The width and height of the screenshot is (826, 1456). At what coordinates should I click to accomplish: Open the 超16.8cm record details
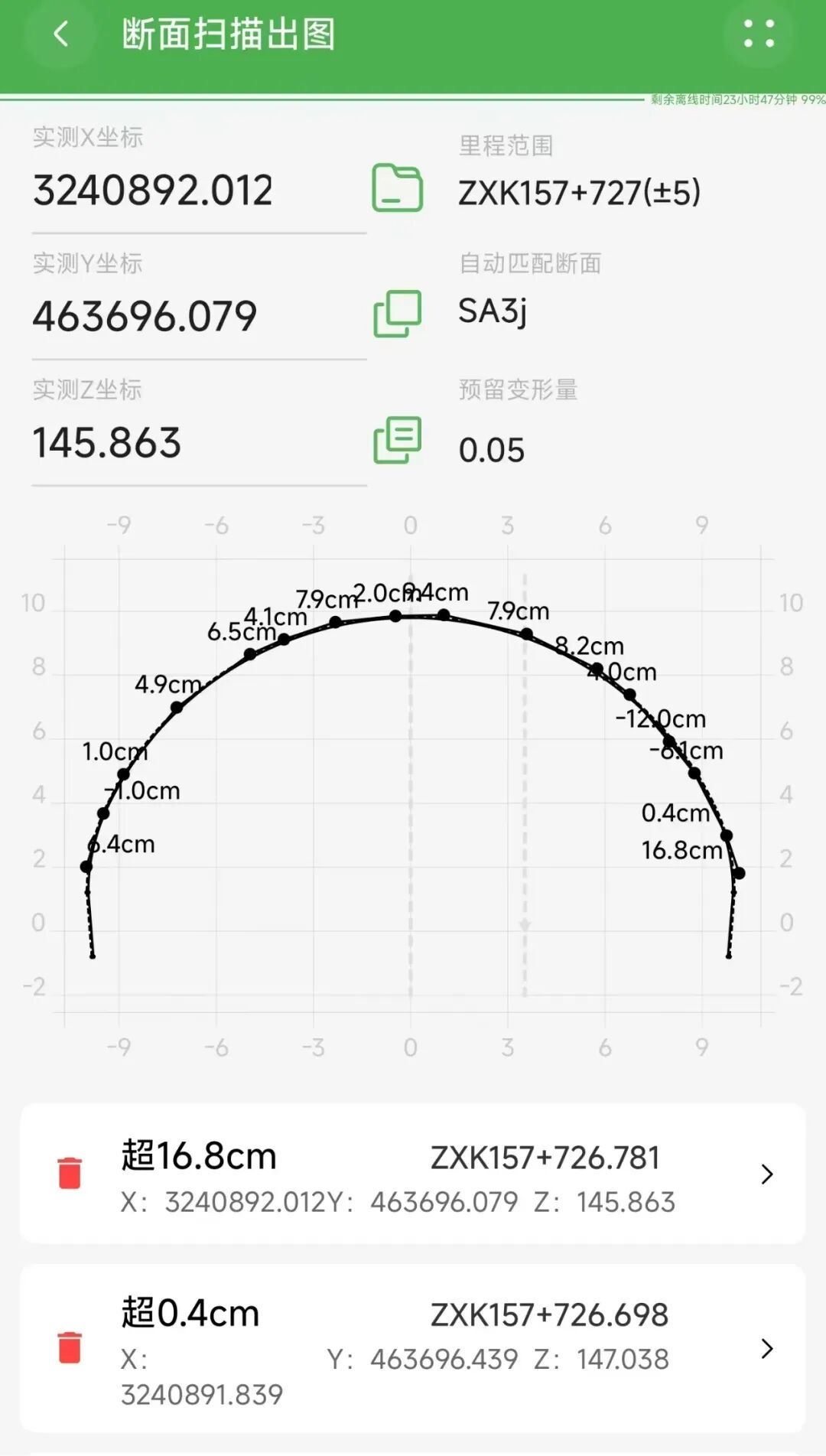(x=767, y=1174)
